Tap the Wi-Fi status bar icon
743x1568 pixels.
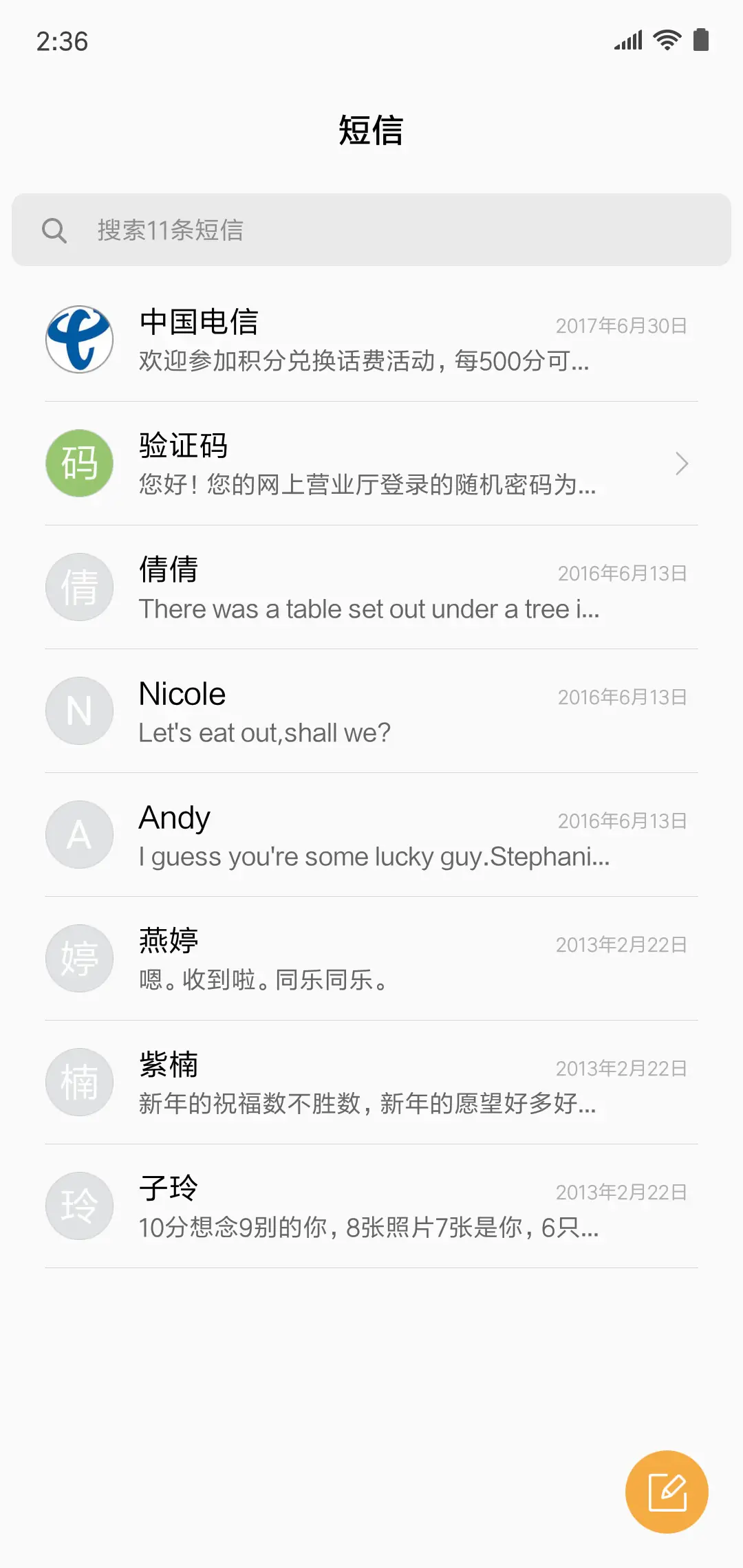pos(668,41)
